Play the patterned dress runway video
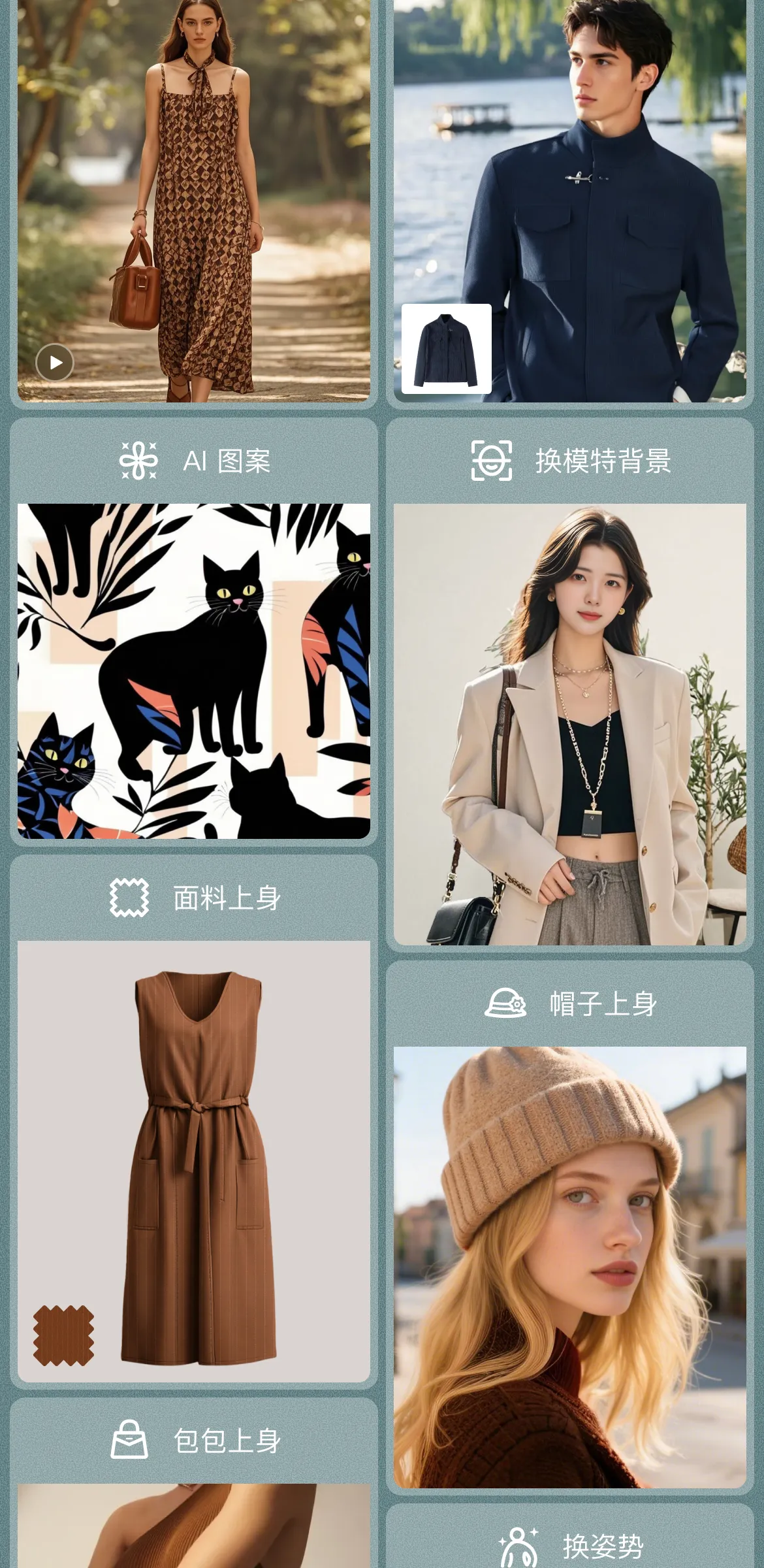This screenshot has width=764, height=1568. (55, 363)
